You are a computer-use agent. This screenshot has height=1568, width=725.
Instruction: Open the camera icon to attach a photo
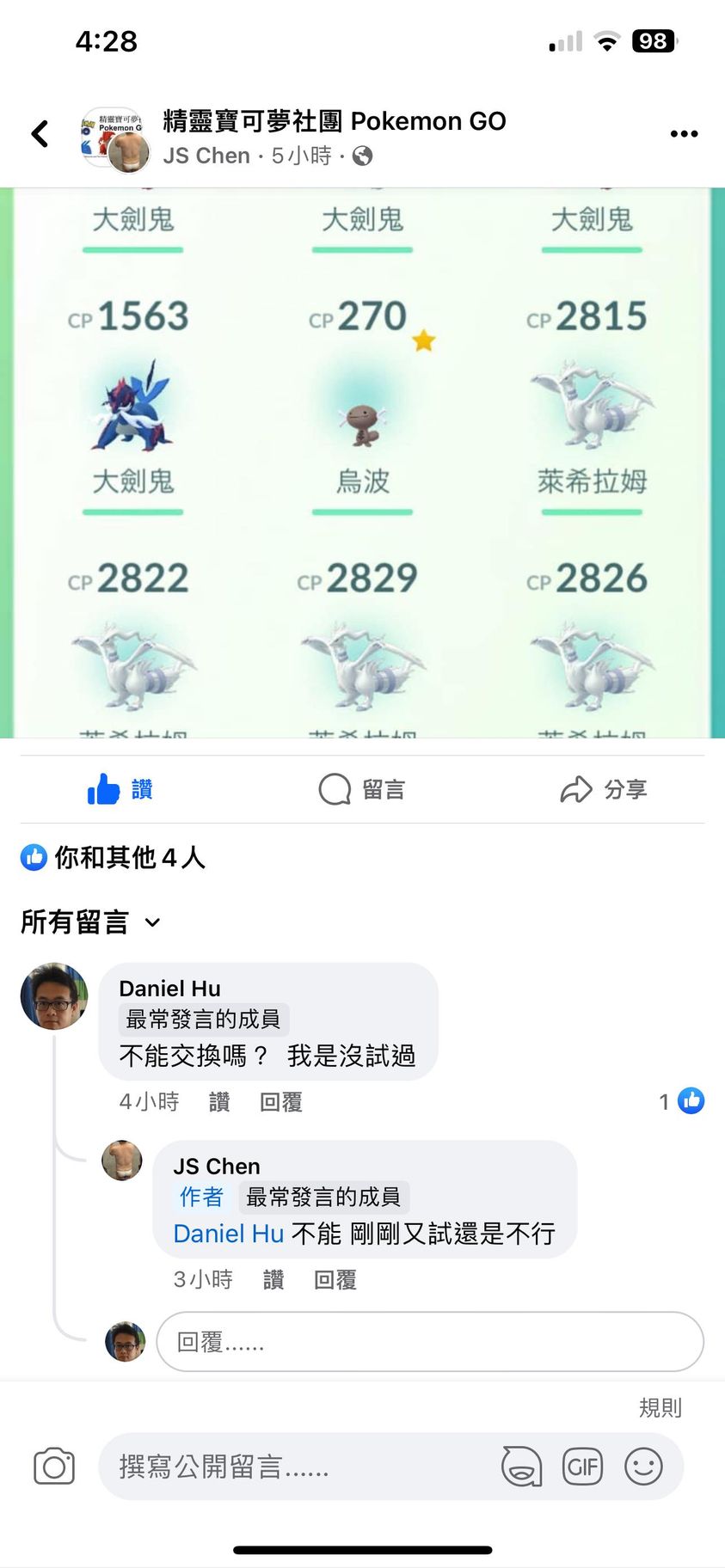(x=54, y=1467)
